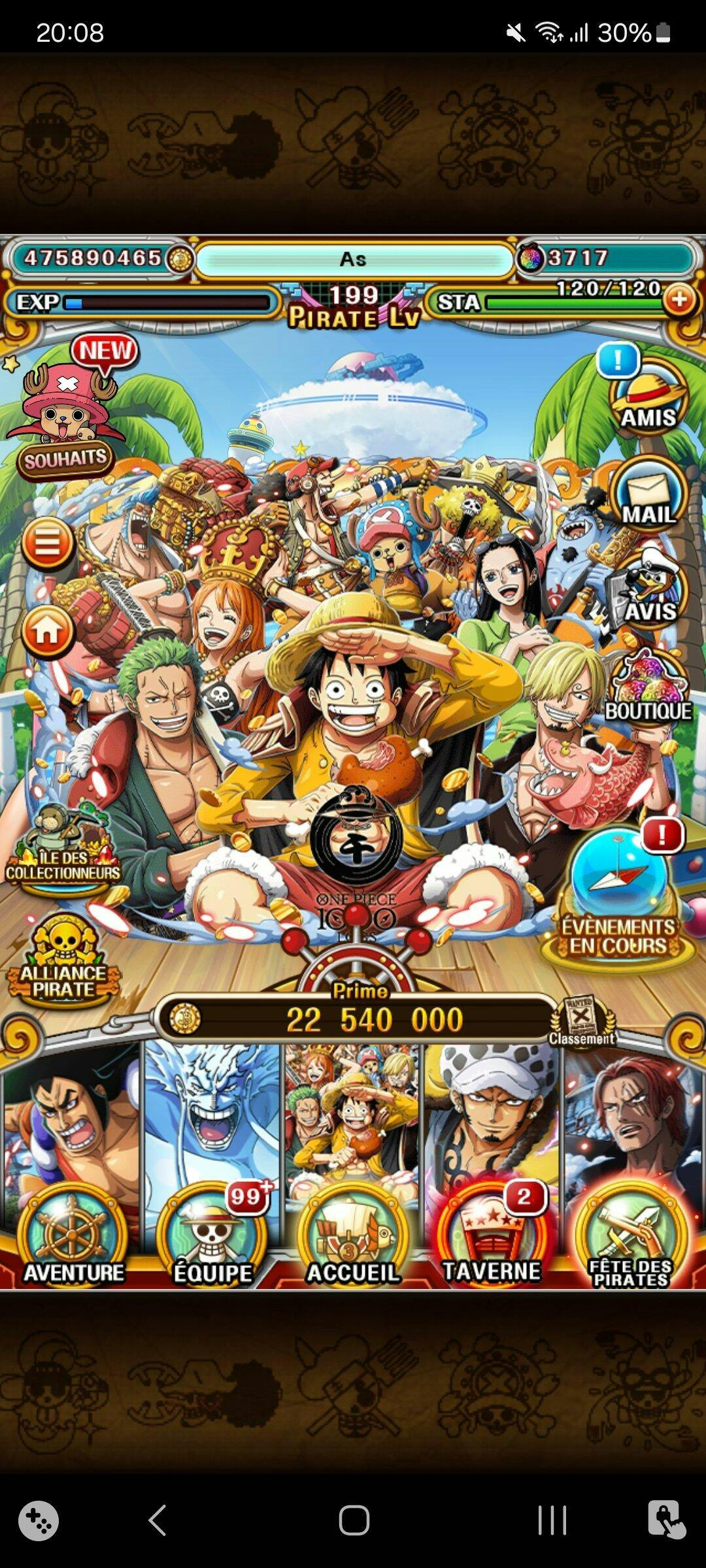706x1568 pixels.
Task: Visit the Boutique shop
Action: [647, 689]
